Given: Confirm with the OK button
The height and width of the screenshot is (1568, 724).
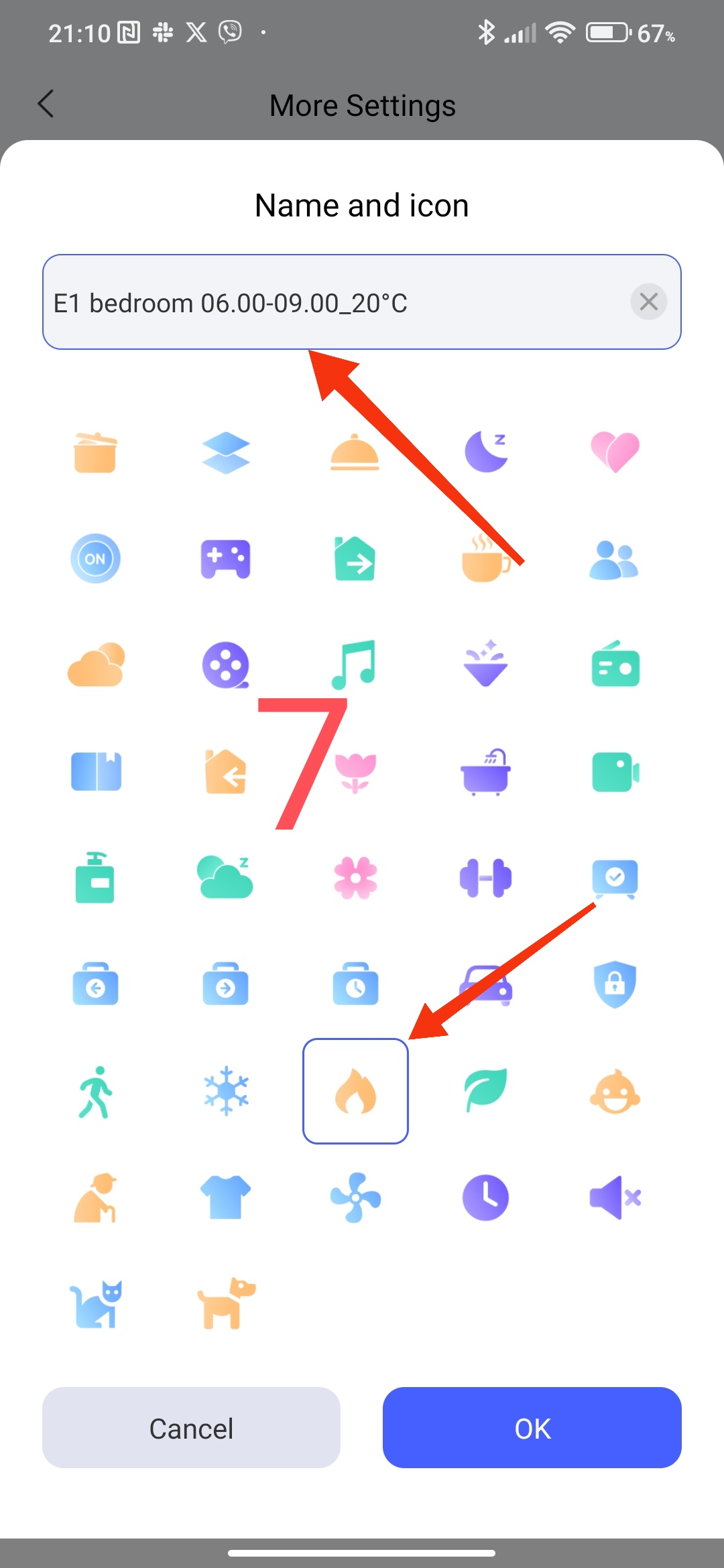Looking at the screenshot, I should click(x=532, y=1428).
